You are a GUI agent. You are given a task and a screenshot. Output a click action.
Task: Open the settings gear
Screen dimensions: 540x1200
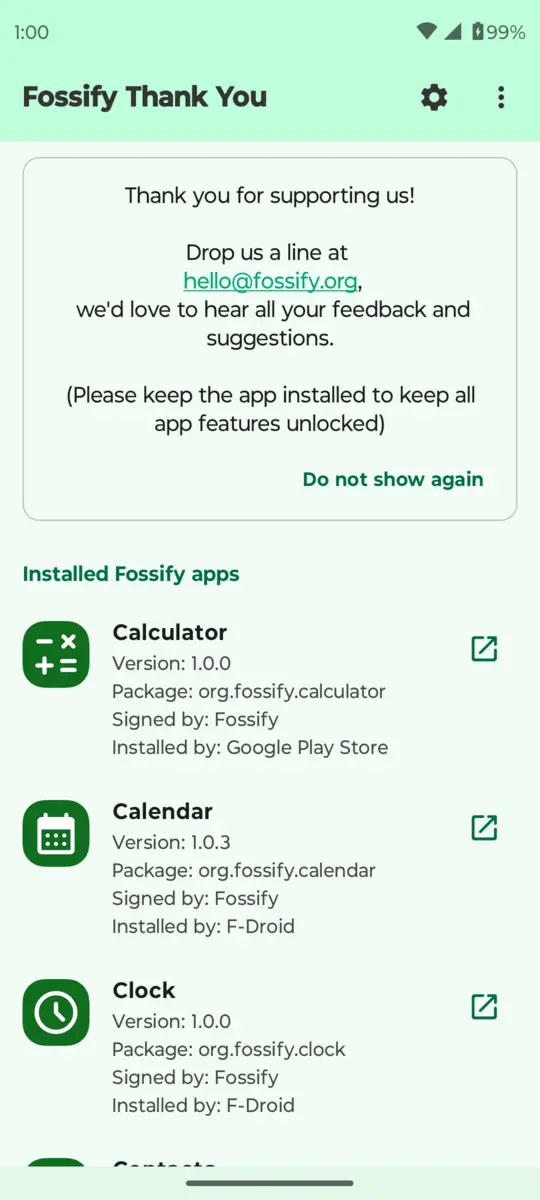point(434,97)
